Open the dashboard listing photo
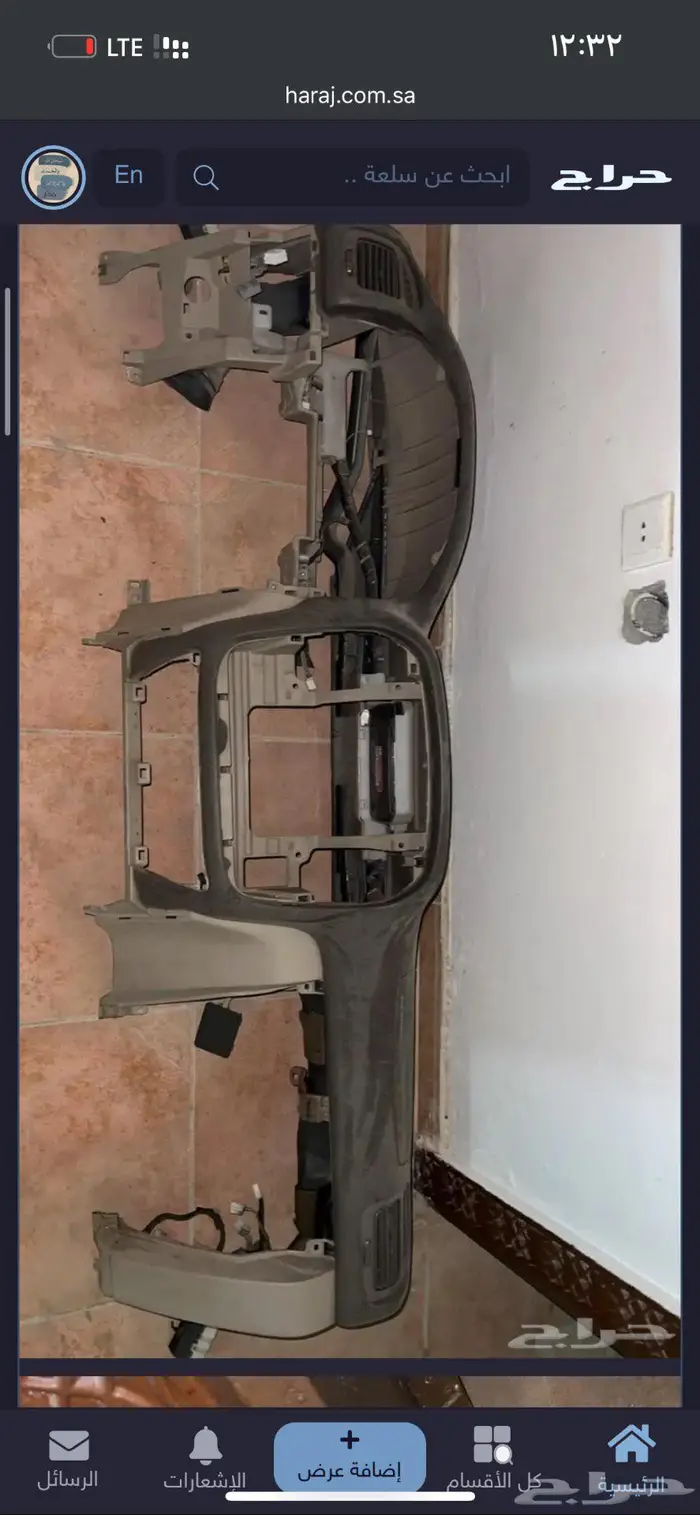700x1515 pixels. click(350, 790)
